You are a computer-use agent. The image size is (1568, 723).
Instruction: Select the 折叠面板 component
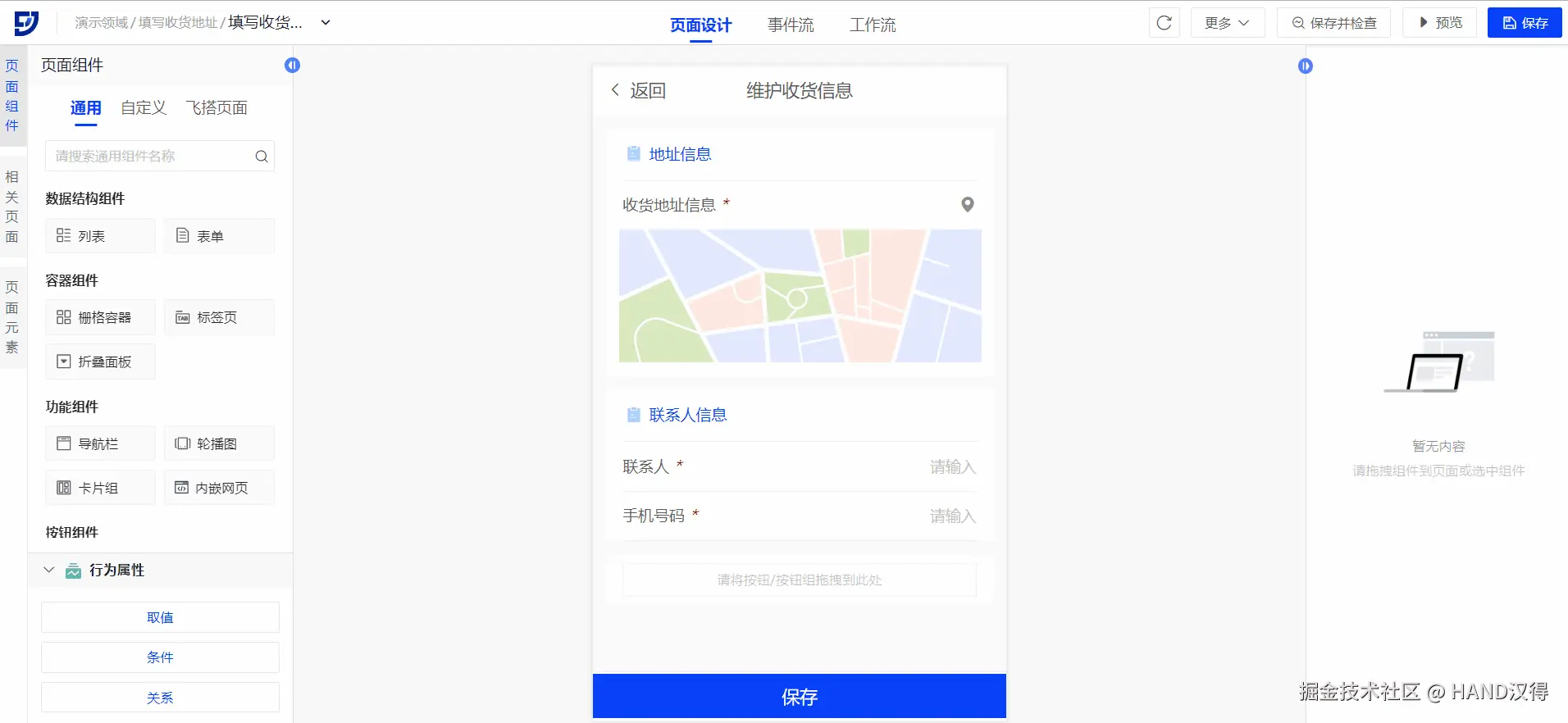[100, 361]
